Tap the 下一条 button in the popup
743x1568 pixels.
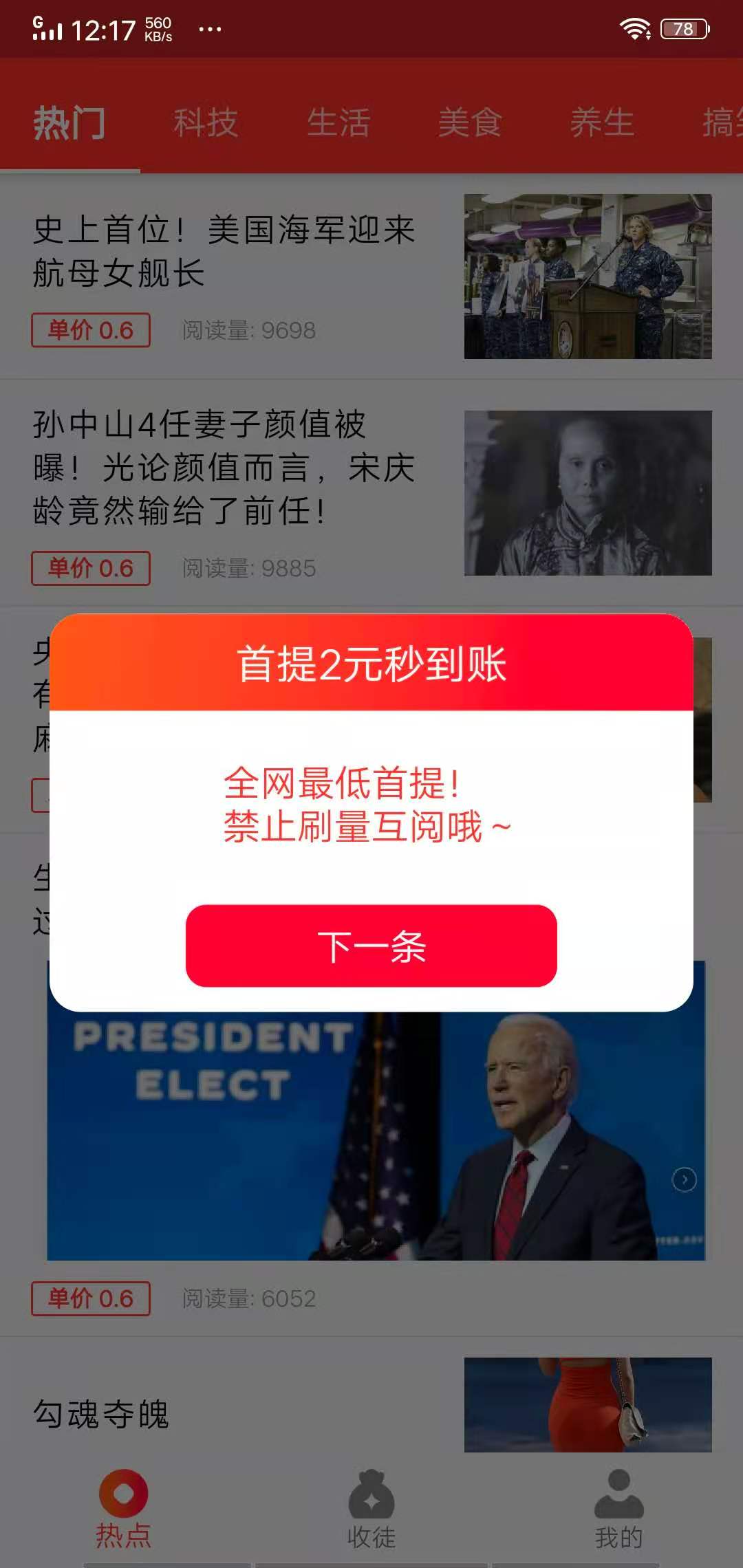[371, 946]
